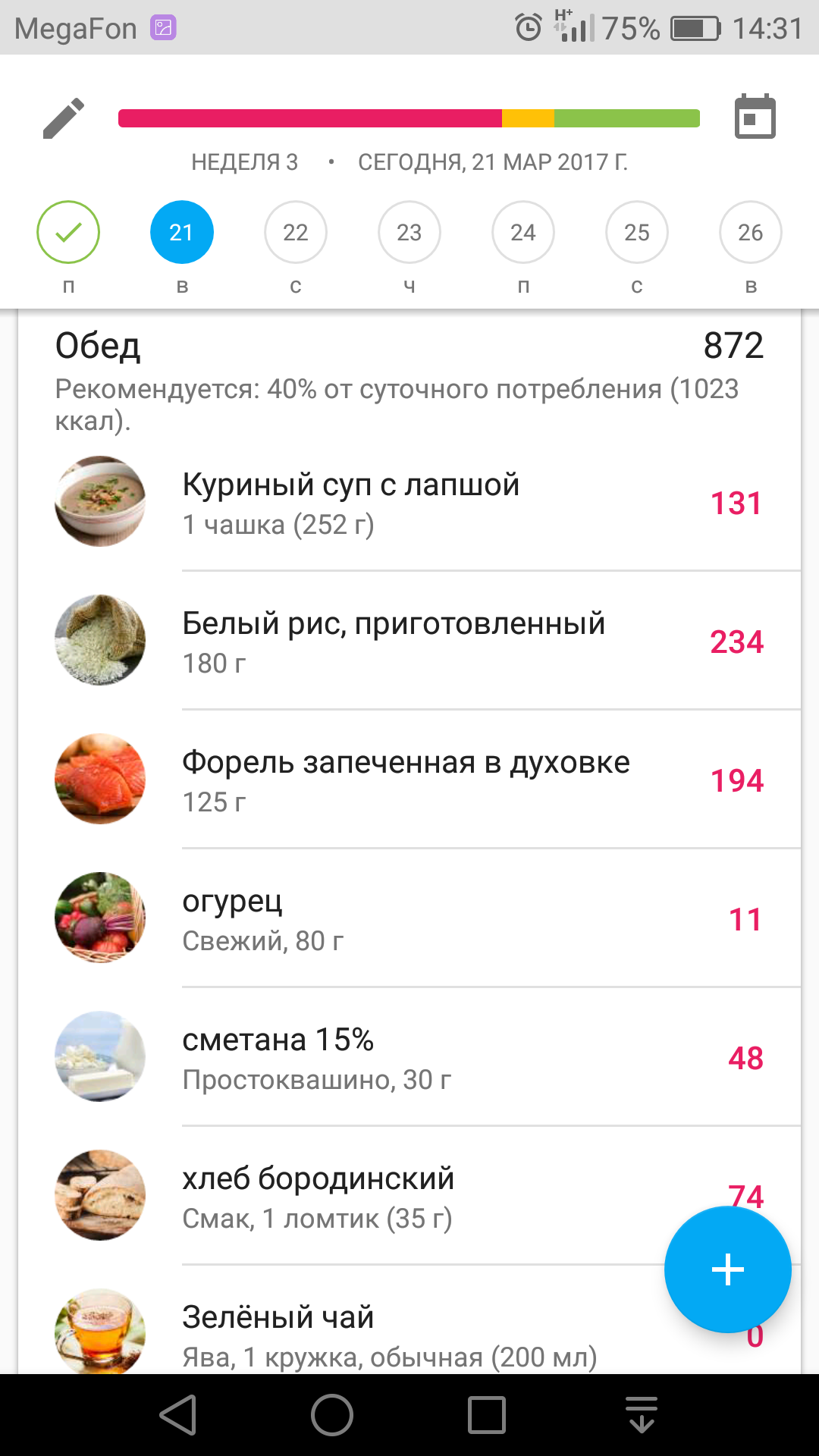This screenshot has width=819, height=1456.
Task: Open the сметана 15% entry
Action: pos(409,1058)
